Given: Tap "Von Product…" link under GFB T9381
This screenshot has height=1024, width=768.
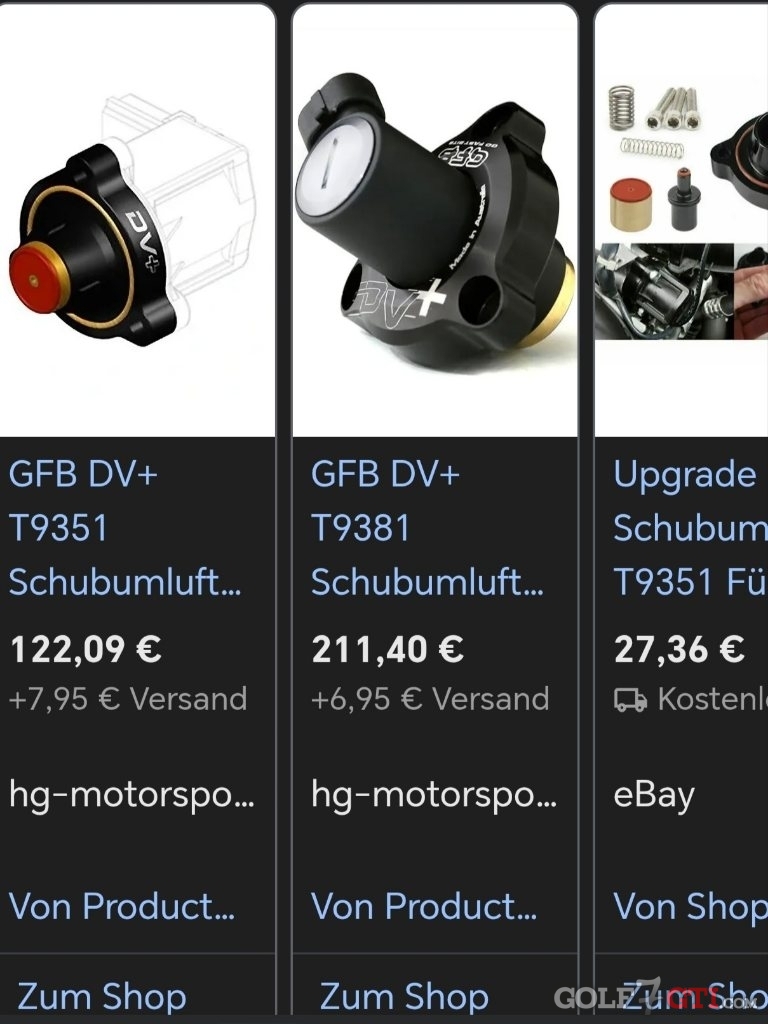Looking at the screenshot, I should pos(424,906).
